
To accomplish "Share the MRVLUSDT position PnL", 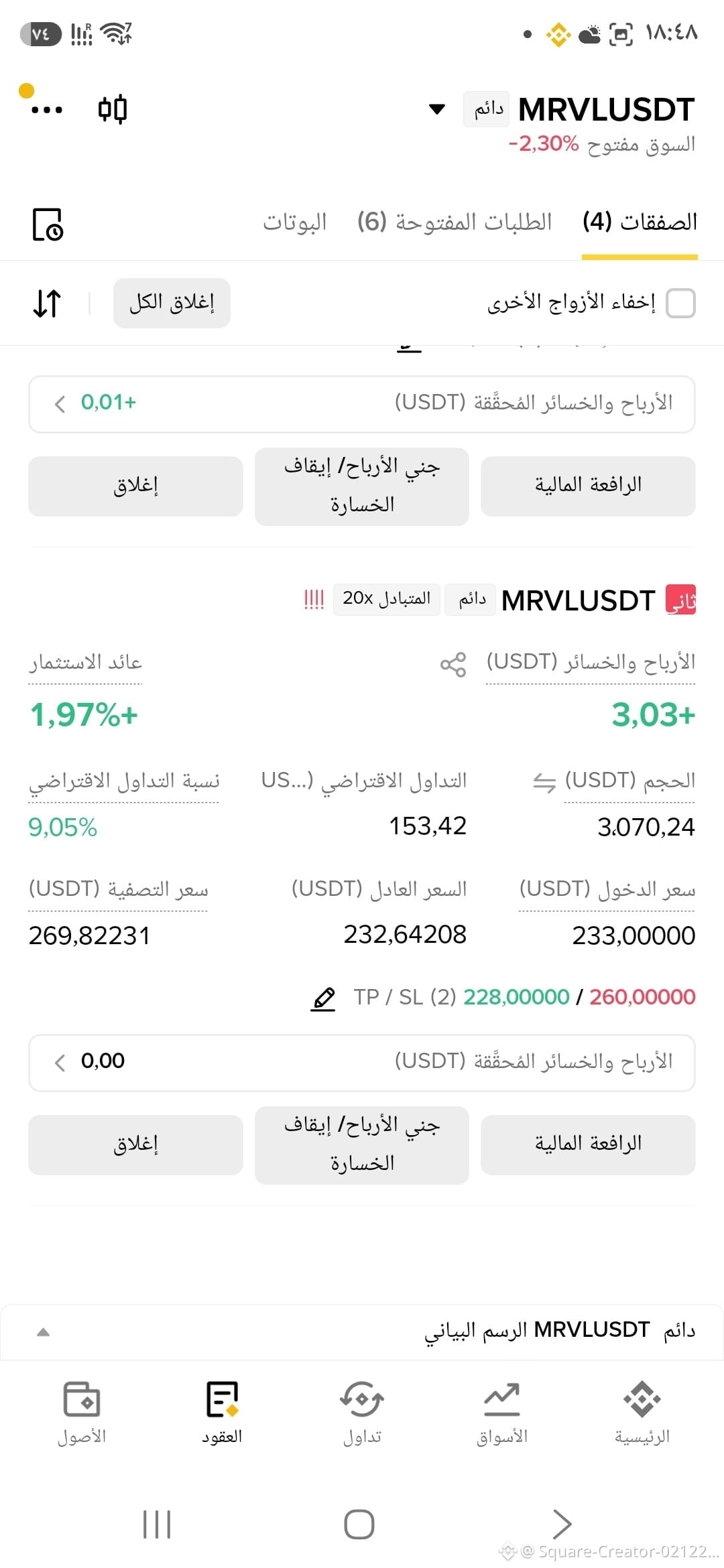I will coord(453,665).
